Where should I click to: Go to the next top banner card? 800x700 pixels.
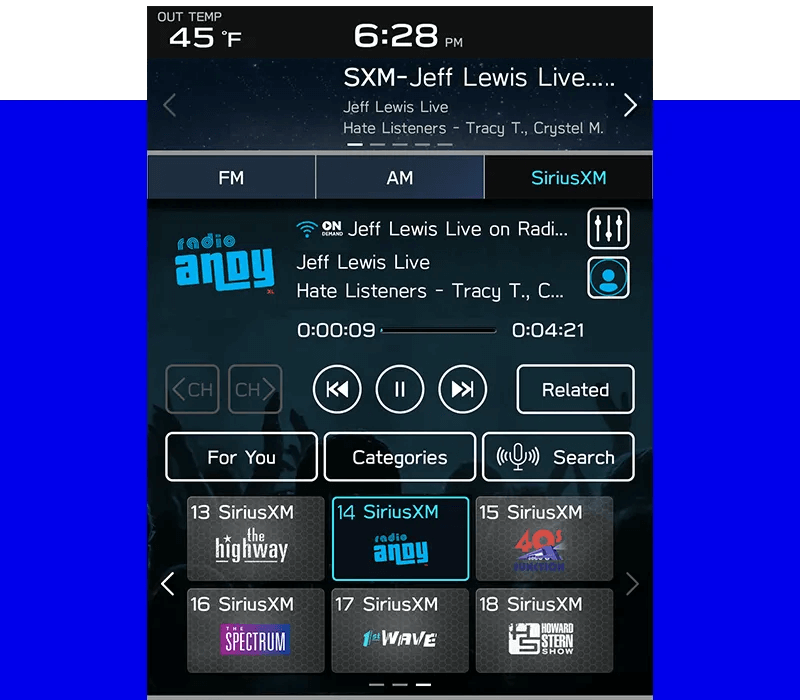pyautogui.click(x=630, y=105)
